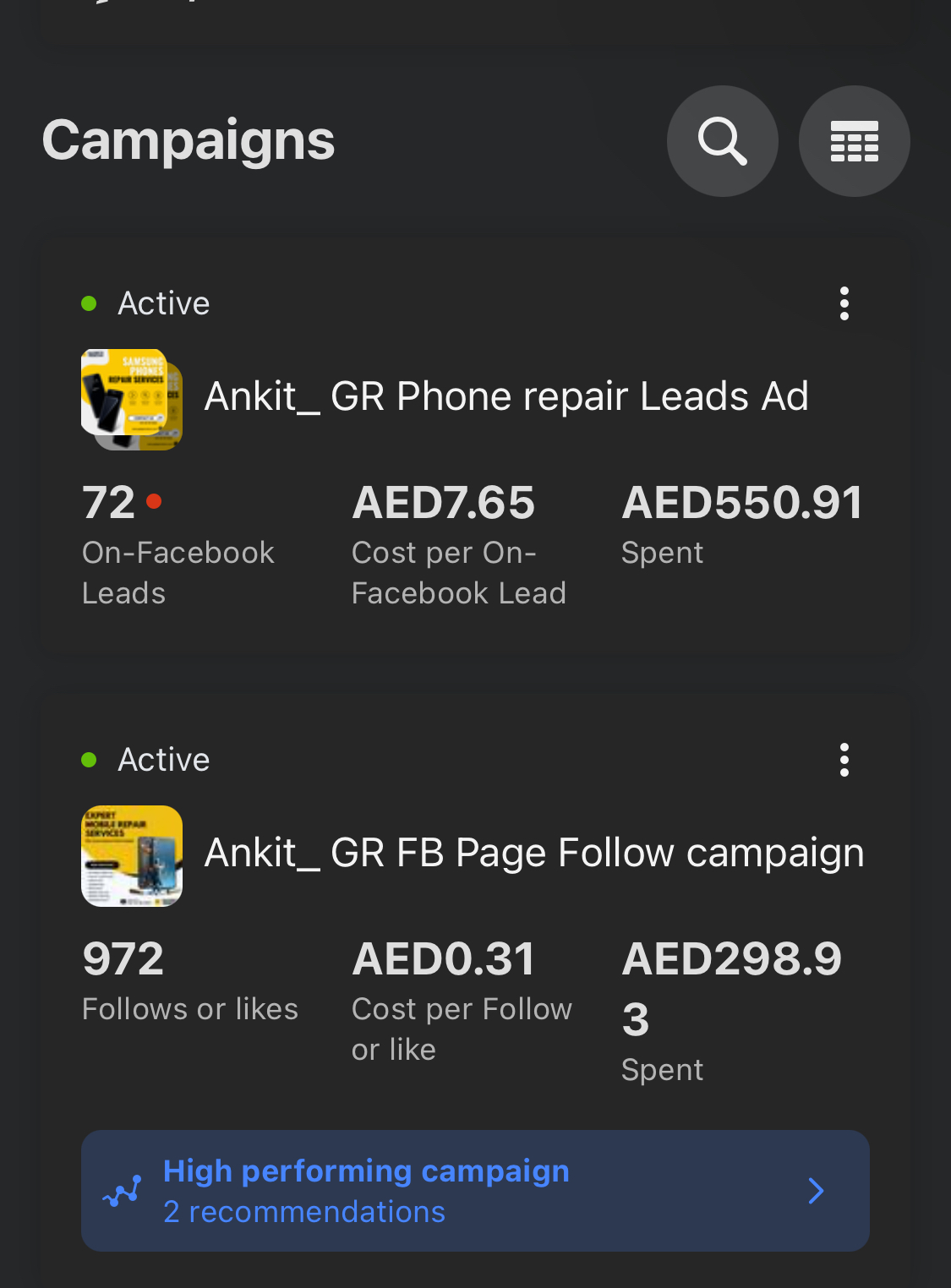The height and width of the screenshot is (1288, 951).
Task: Search campaigns with the magnifier icon
Action: click(x=722, y=141)
